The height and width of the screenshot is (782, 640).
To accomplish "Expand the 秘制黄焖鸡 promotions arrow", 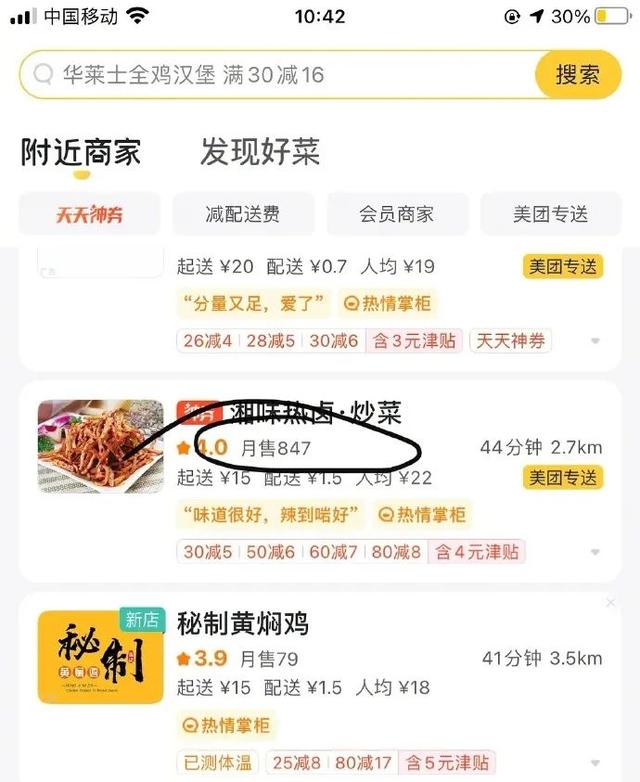I will 596,763.
